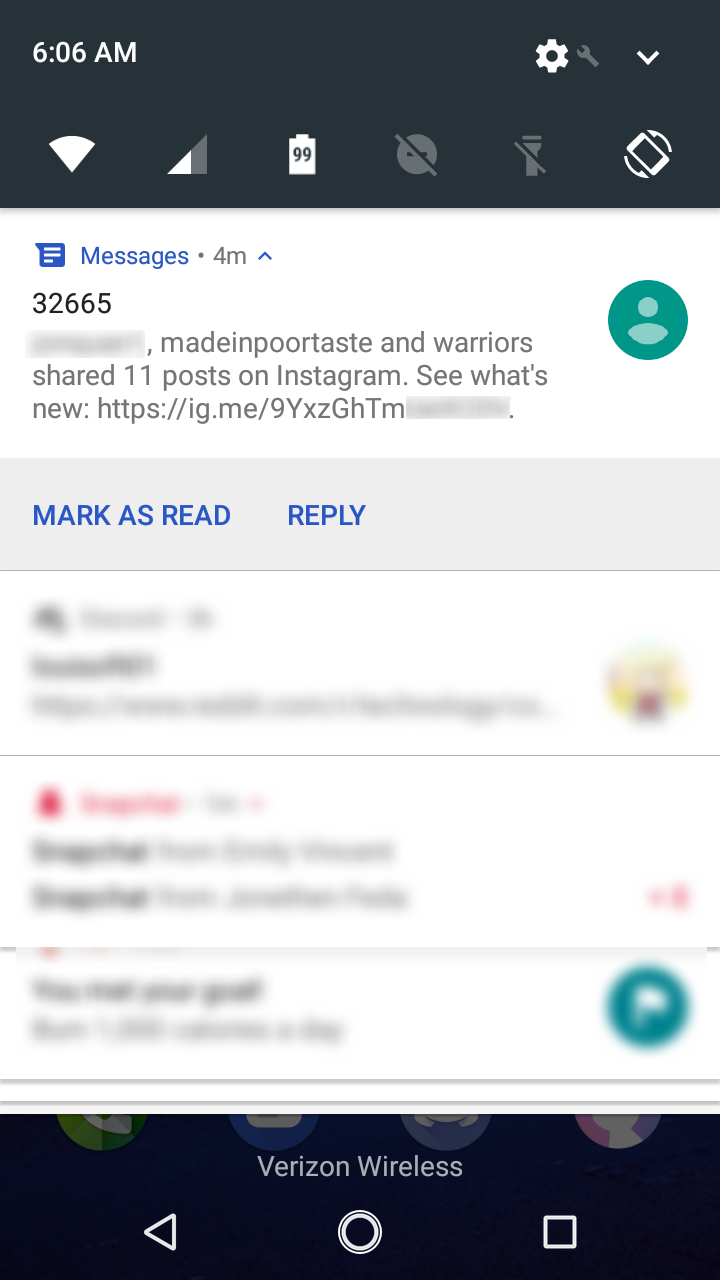Toggle the Wi-Fi quick setting

coord(72,155)
